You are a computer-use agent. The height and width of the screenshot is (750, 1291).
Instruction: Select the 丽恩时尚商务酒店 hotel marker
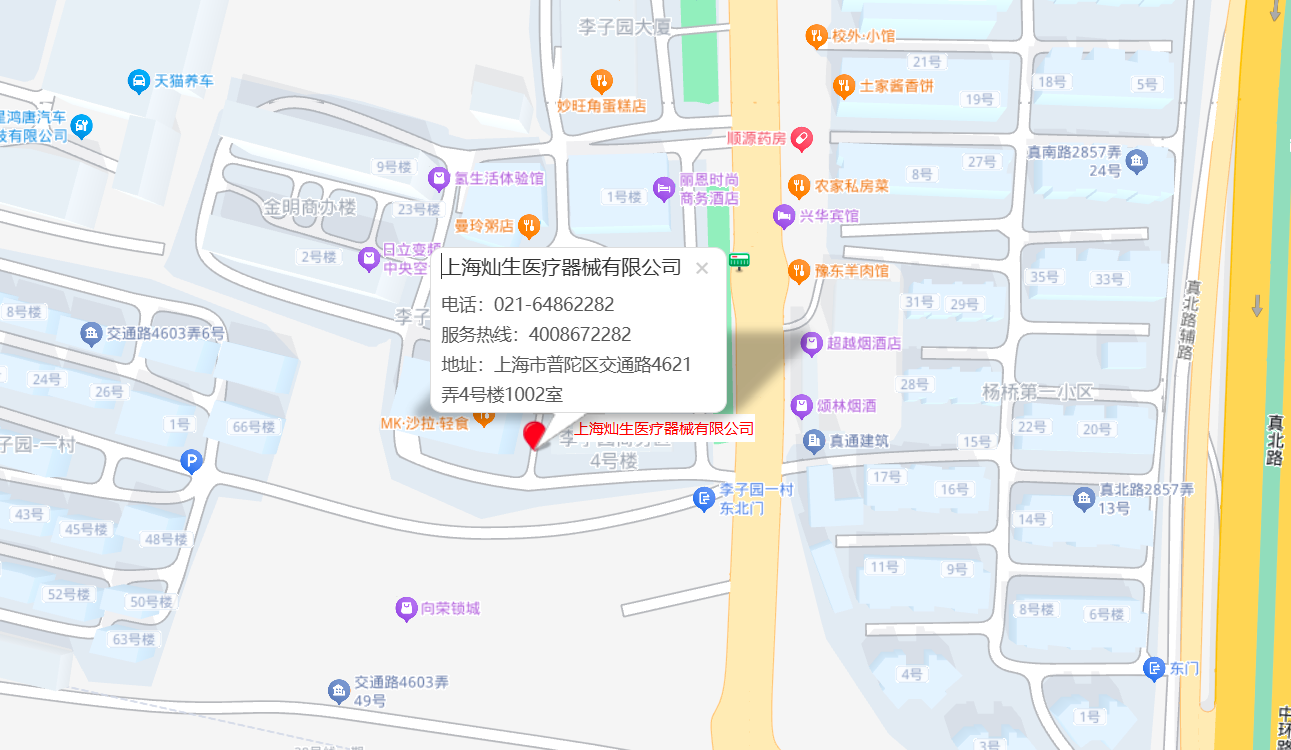coord(664,187)
